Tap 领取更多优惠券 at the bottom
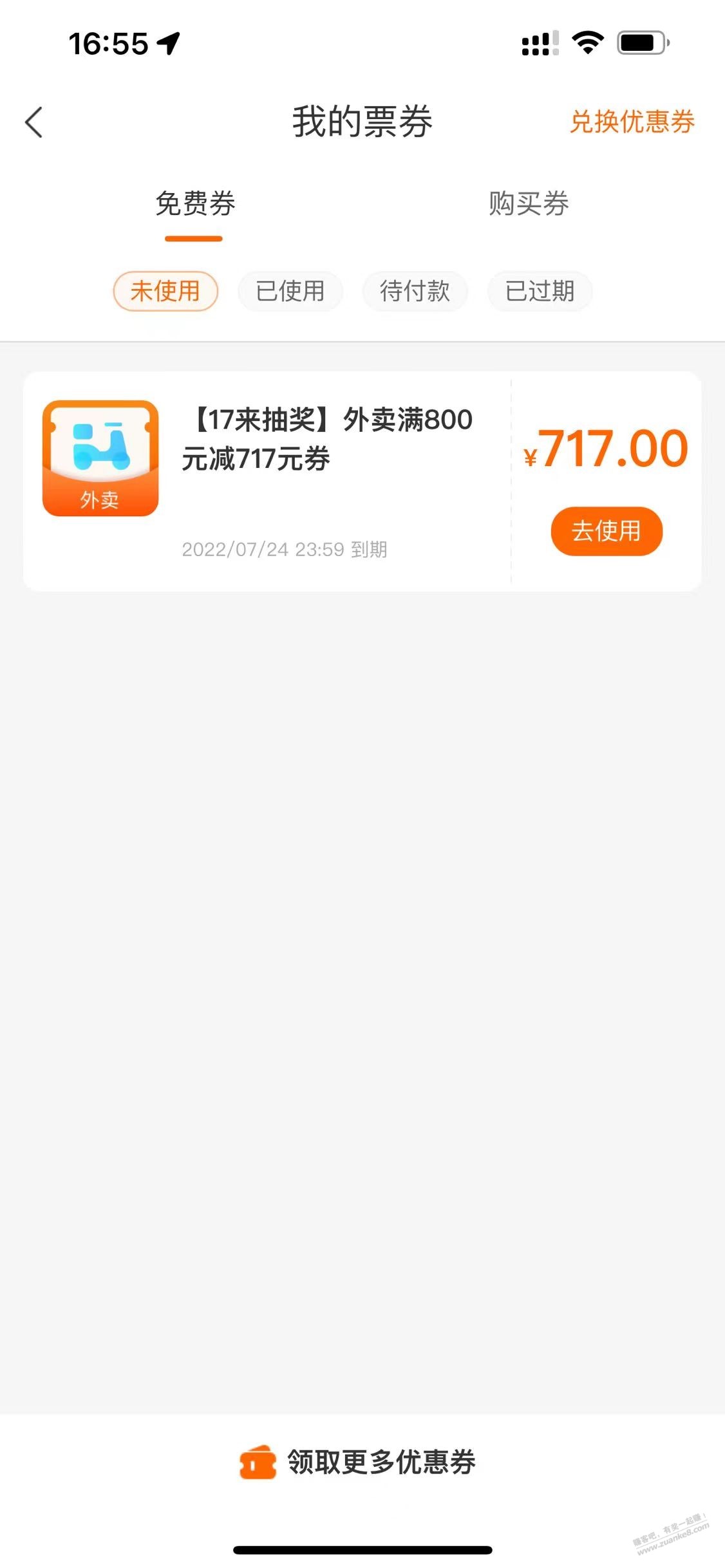Image resolution: width=725 pixels, height=1568 pixels. 358,1462
